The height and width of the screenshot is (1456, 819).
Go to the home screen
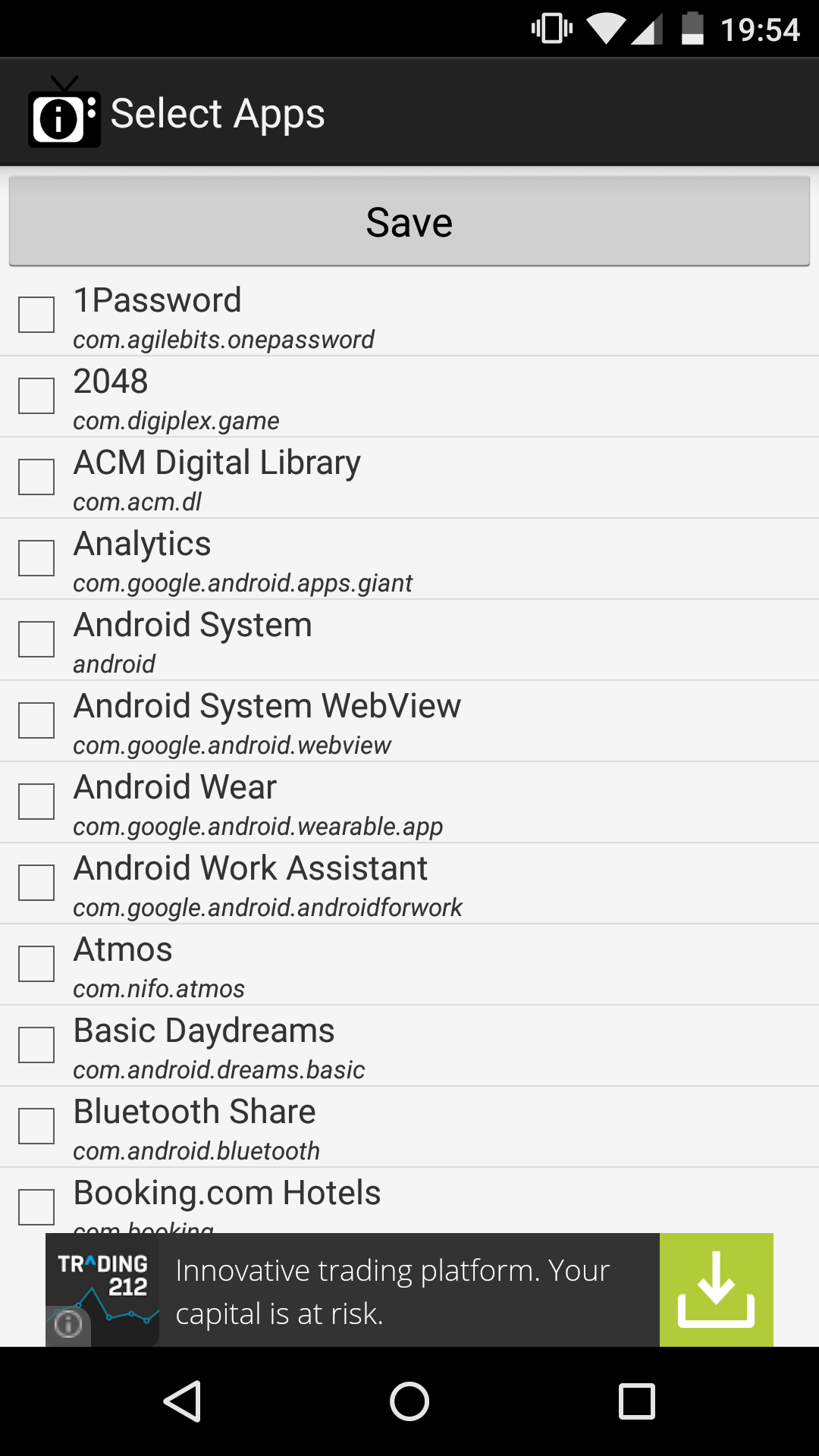pyautogui.click(x=409, y=1401)
